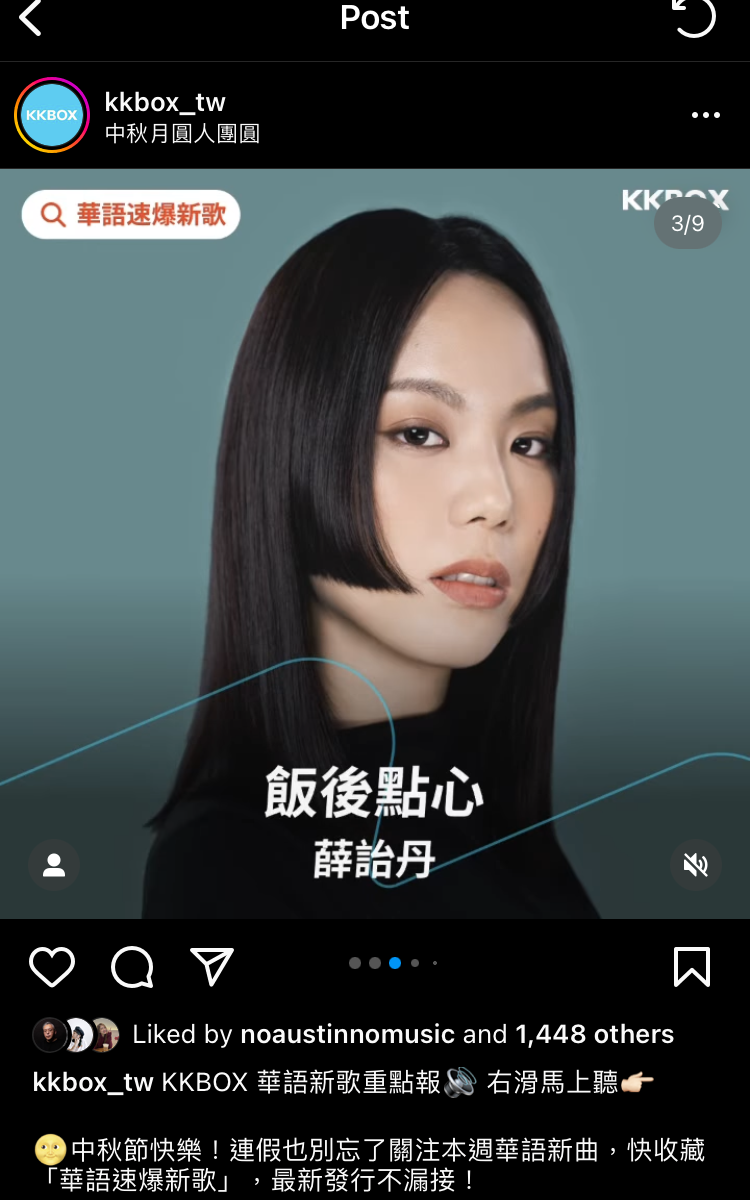Save the post with the bookmark icon

pyautogui.click(x=692, y=967)
